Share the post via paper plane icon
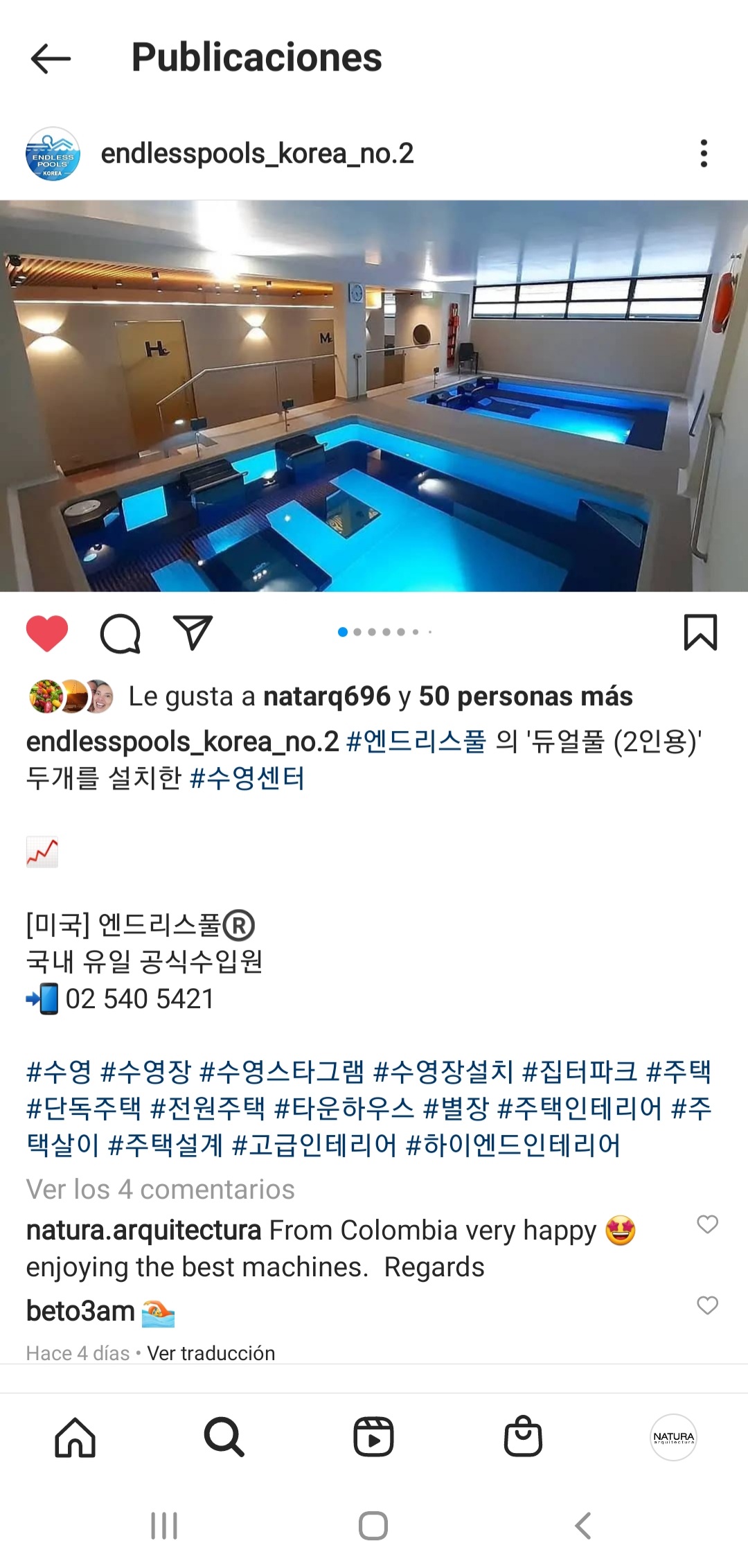Viewport: 748px width, 1568px height. pos(193,632)
